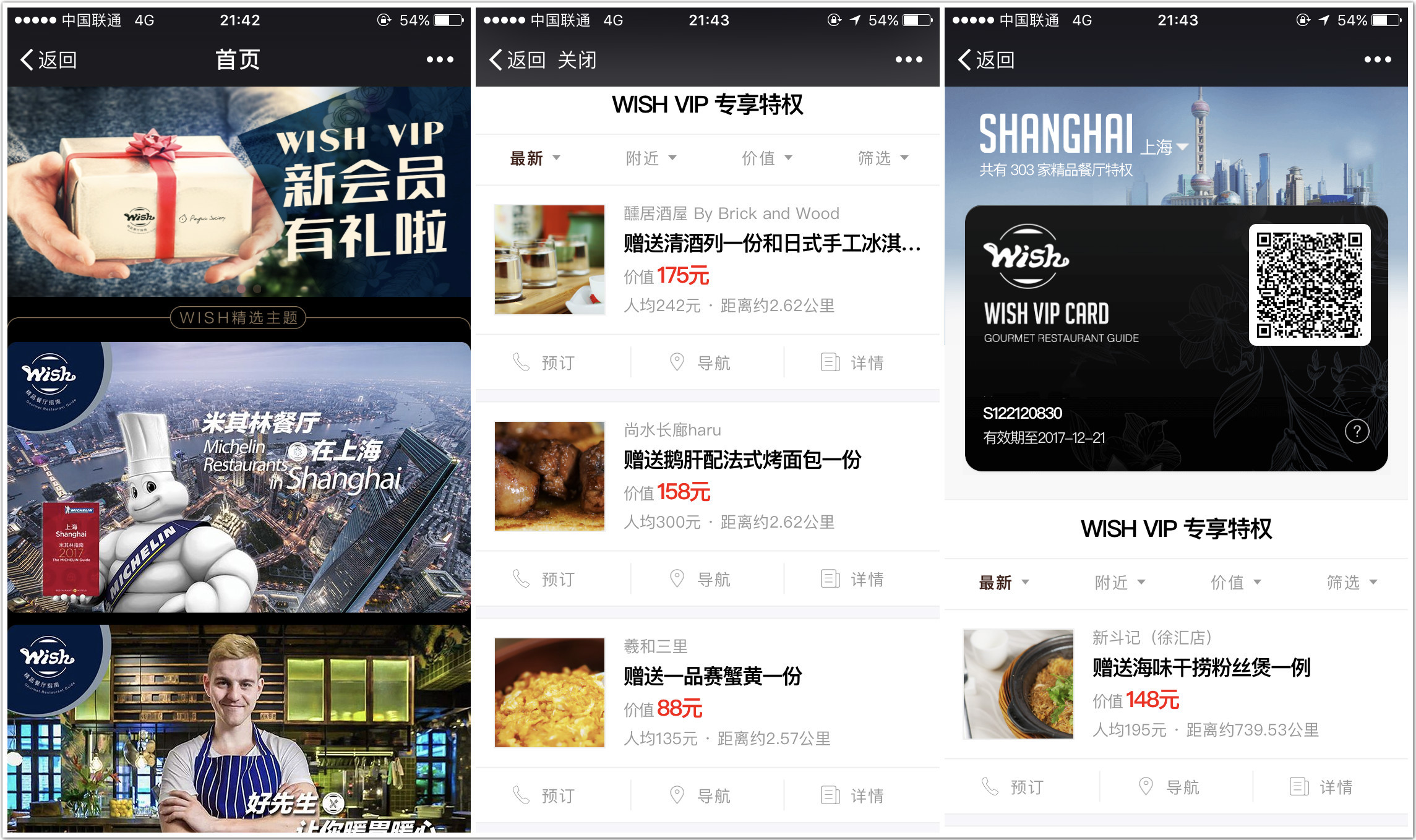
Task: Tap 导航 under the 新斗记 offer
Action: 1169,787
